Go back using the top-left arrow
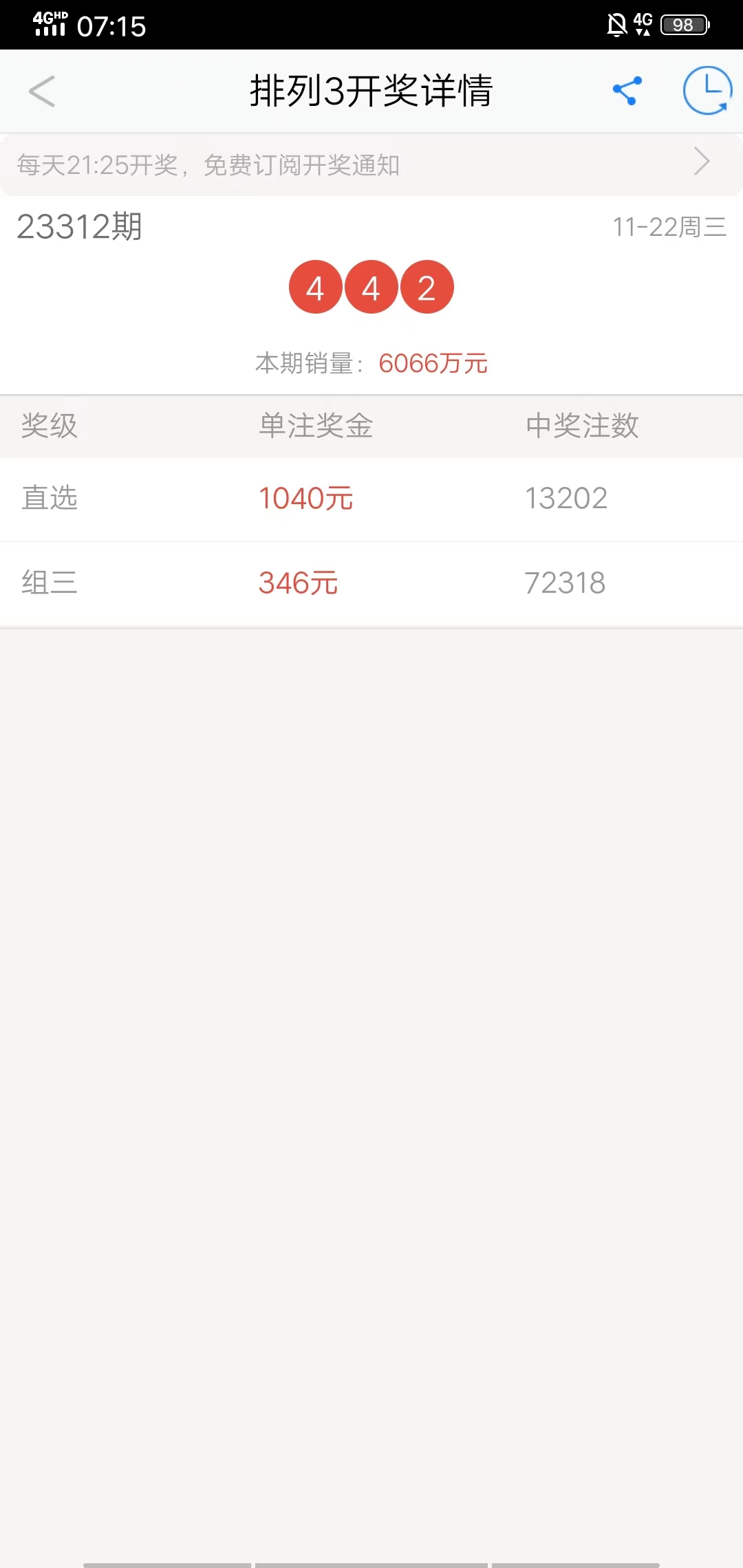 (42, 91)
